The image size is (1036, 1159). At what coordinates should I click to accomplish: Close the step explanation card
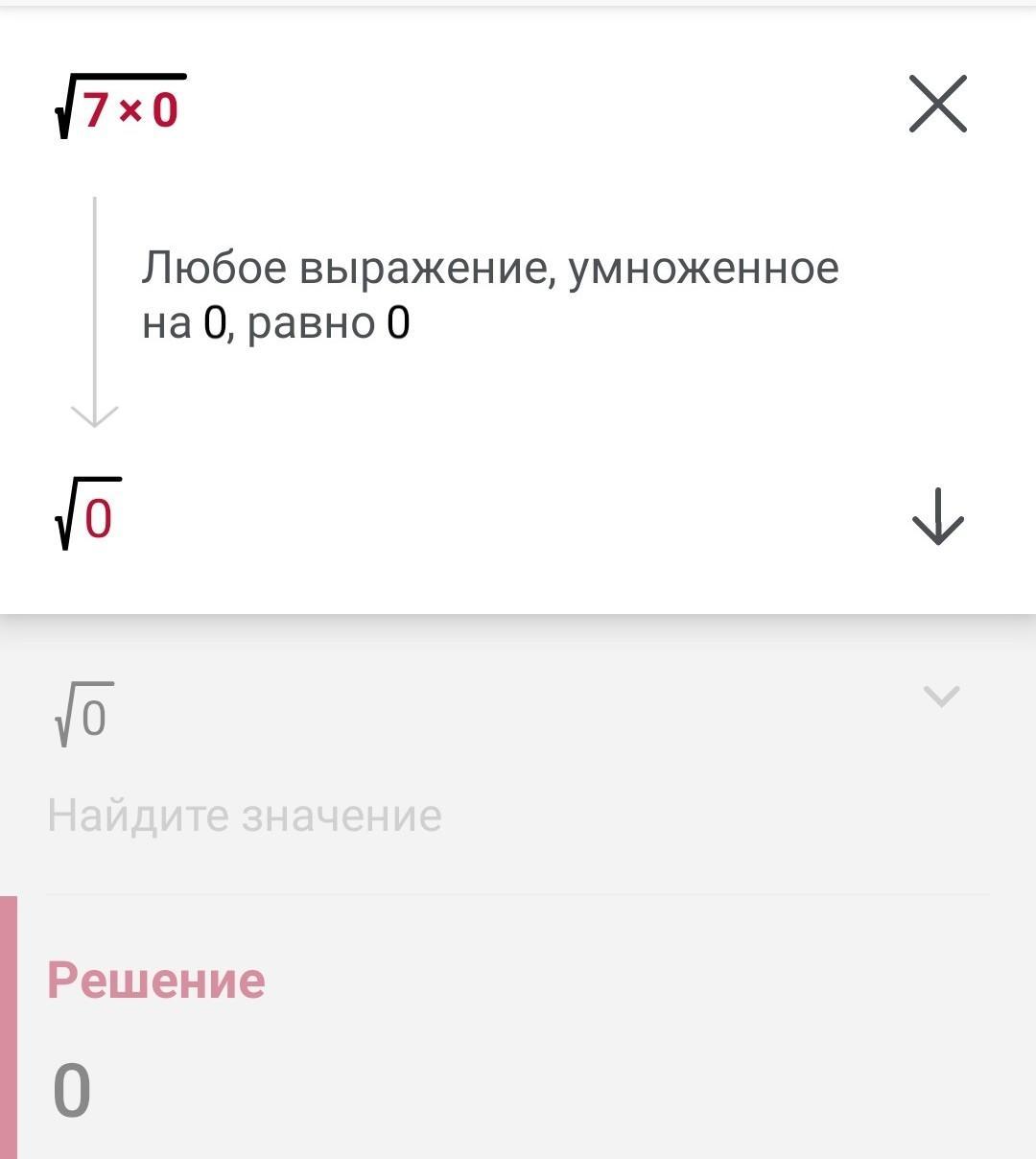coord(937,104)
